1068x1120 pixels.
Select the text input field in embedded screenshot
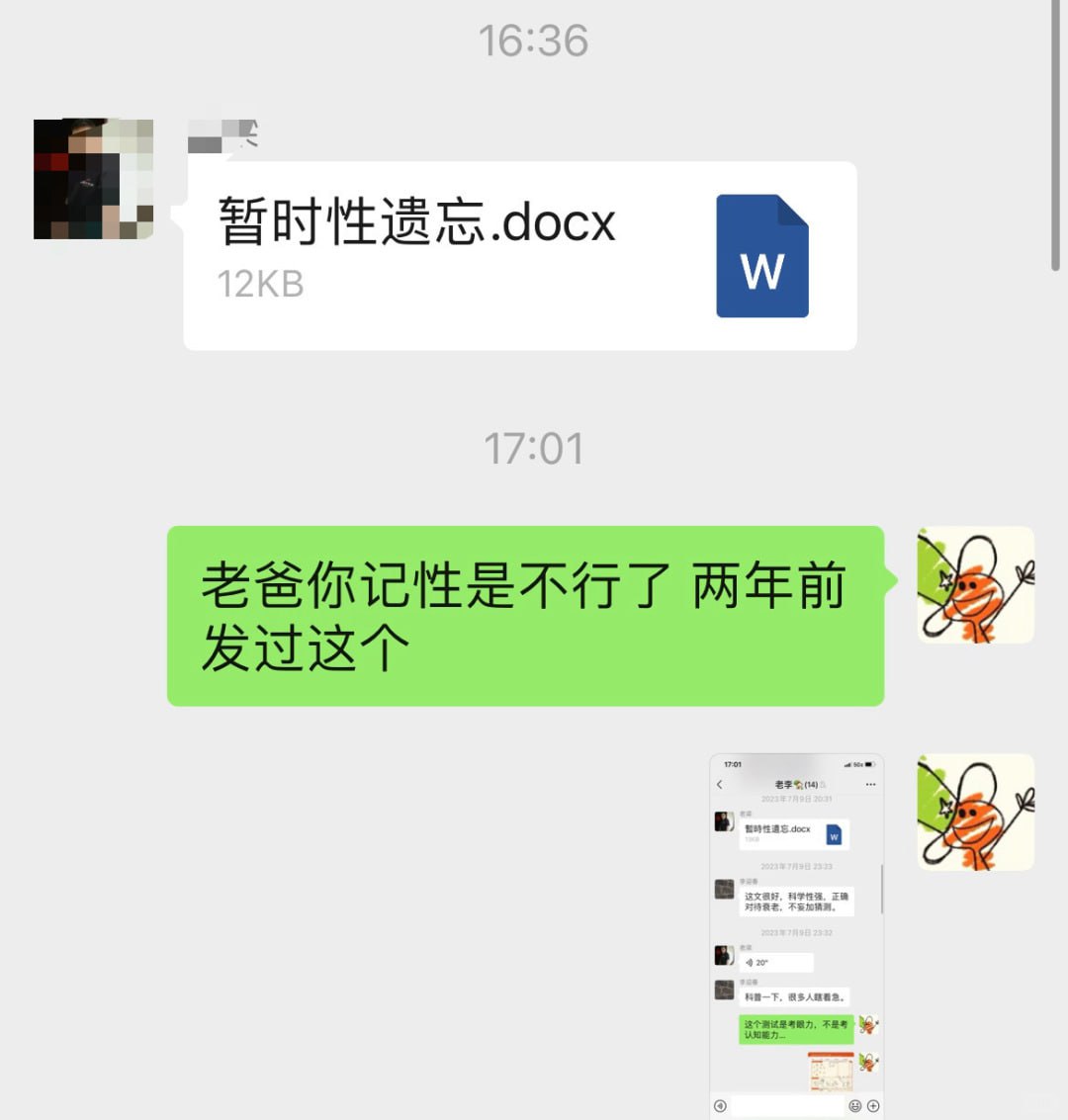(x=786, y=1105)
